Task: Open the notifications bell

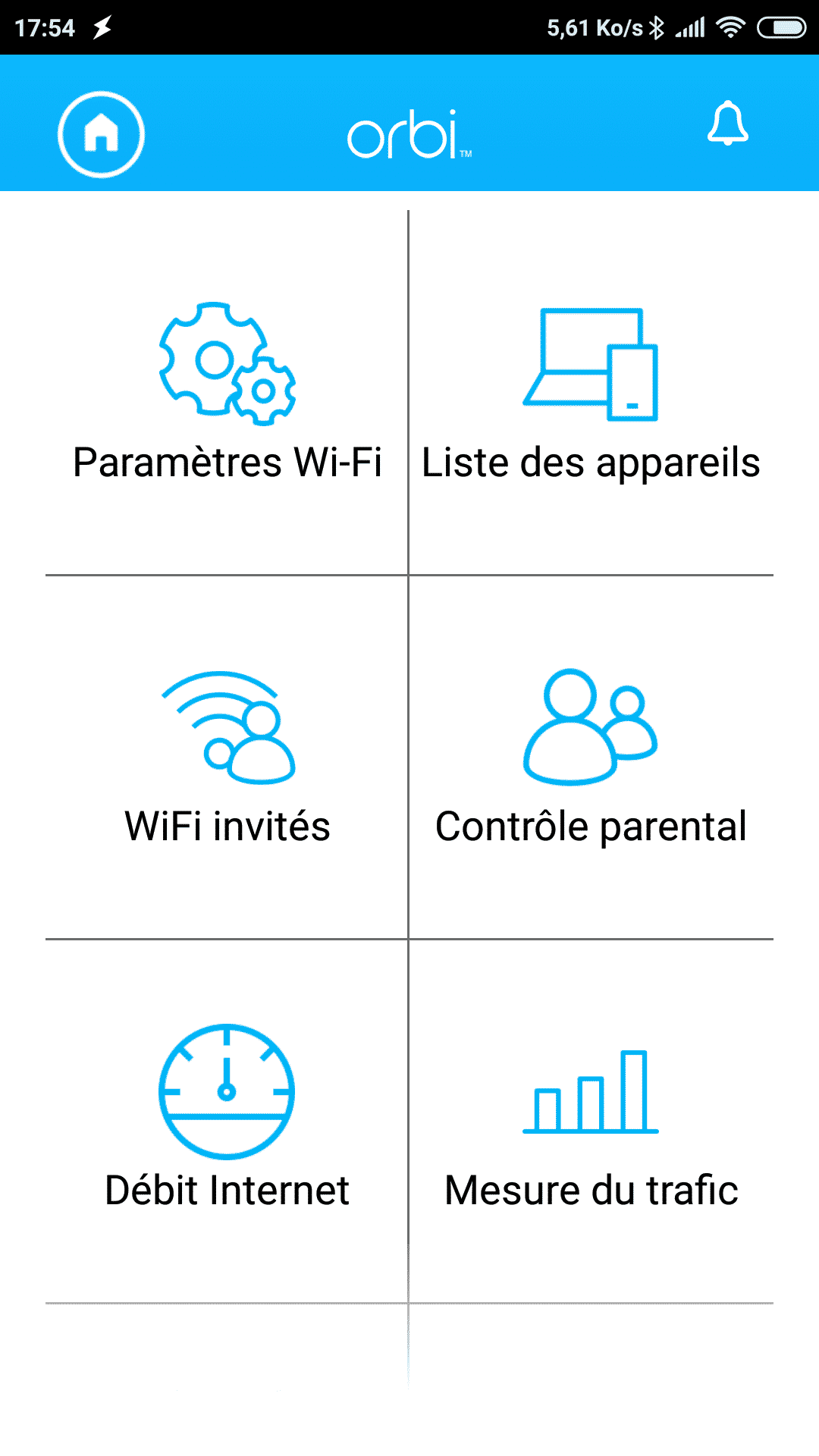Action: click(727, 124)
